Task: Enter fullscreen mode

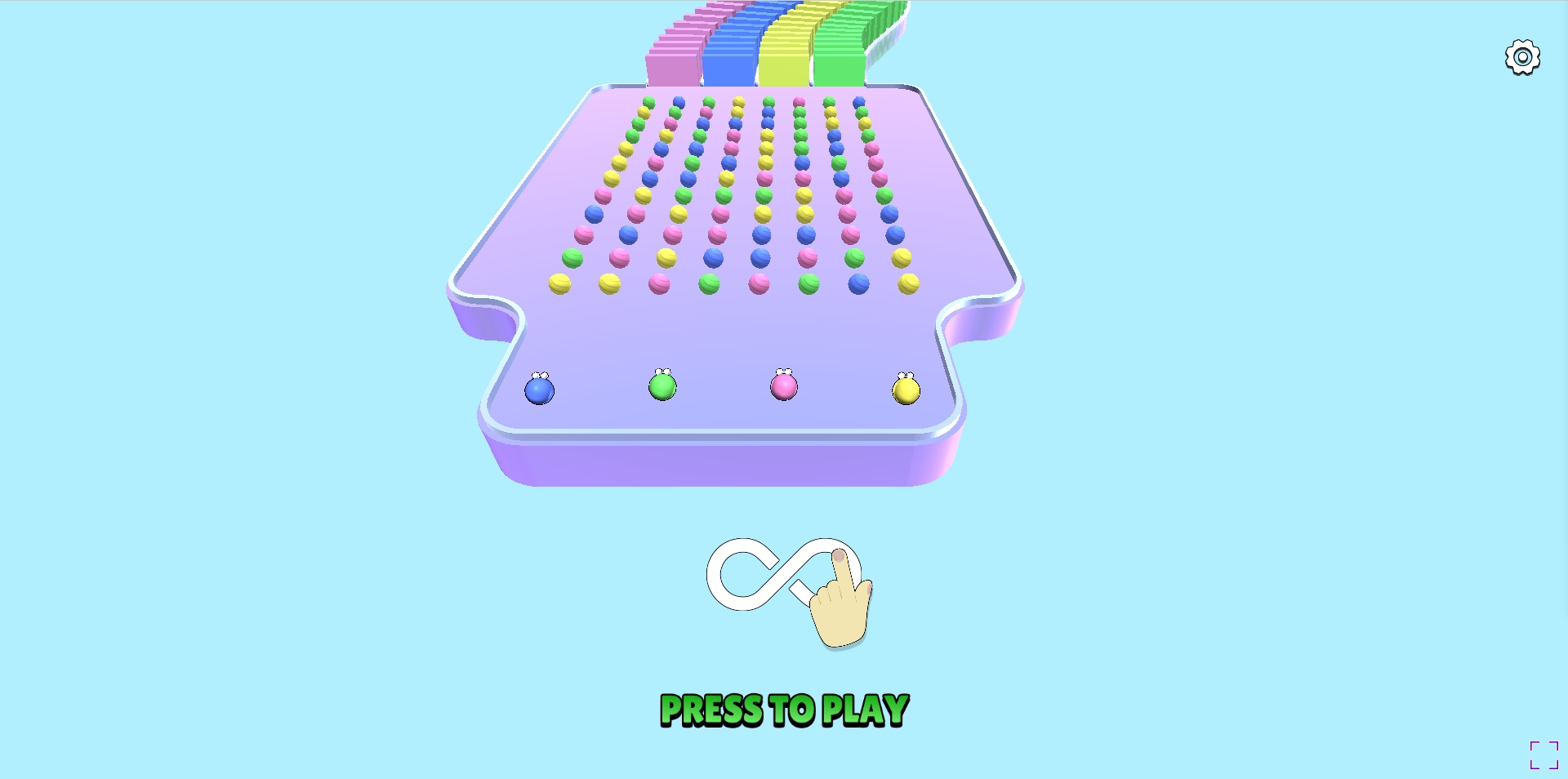Action: pos(1543,755)
